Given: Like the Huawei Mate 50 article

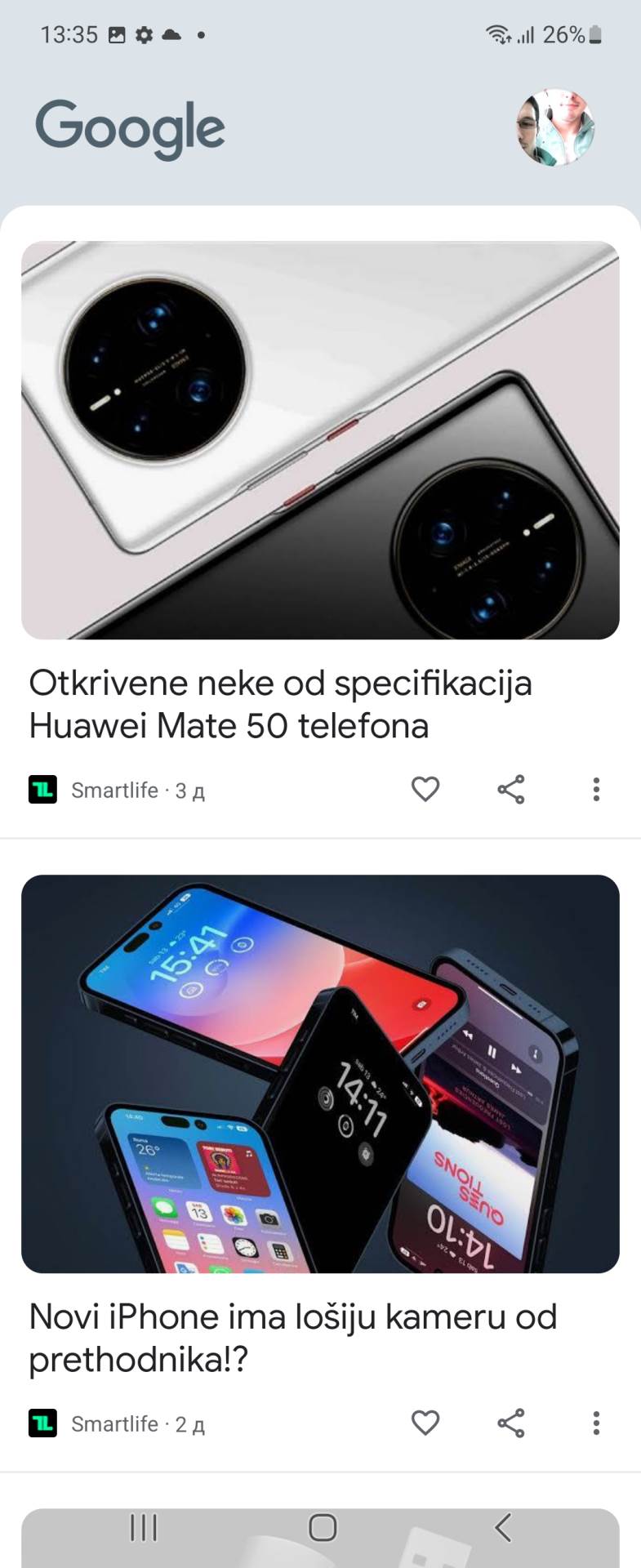Looking at the screenshot, I should click(425, 790).
